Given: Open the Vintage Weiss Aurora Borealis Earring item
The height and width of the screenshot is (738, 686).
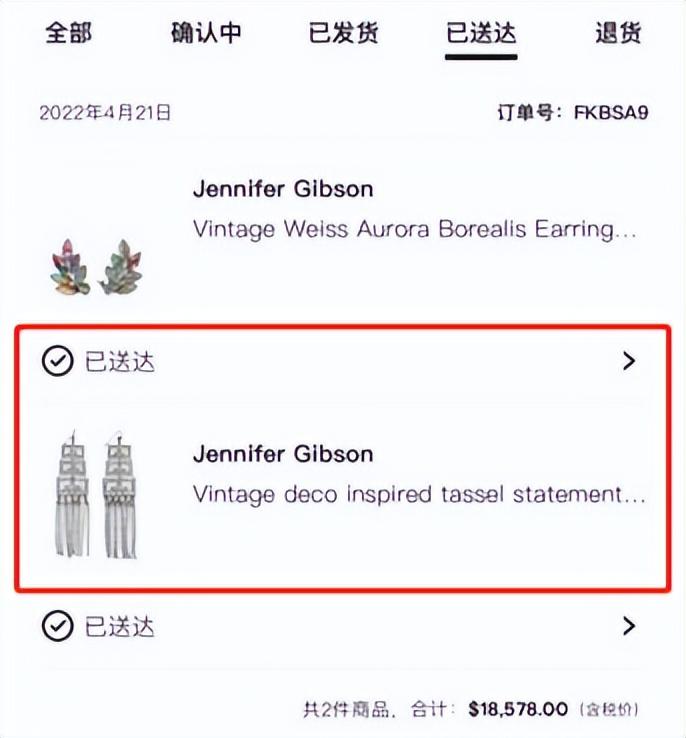Looking at the screenshot, I should (414, 229).
